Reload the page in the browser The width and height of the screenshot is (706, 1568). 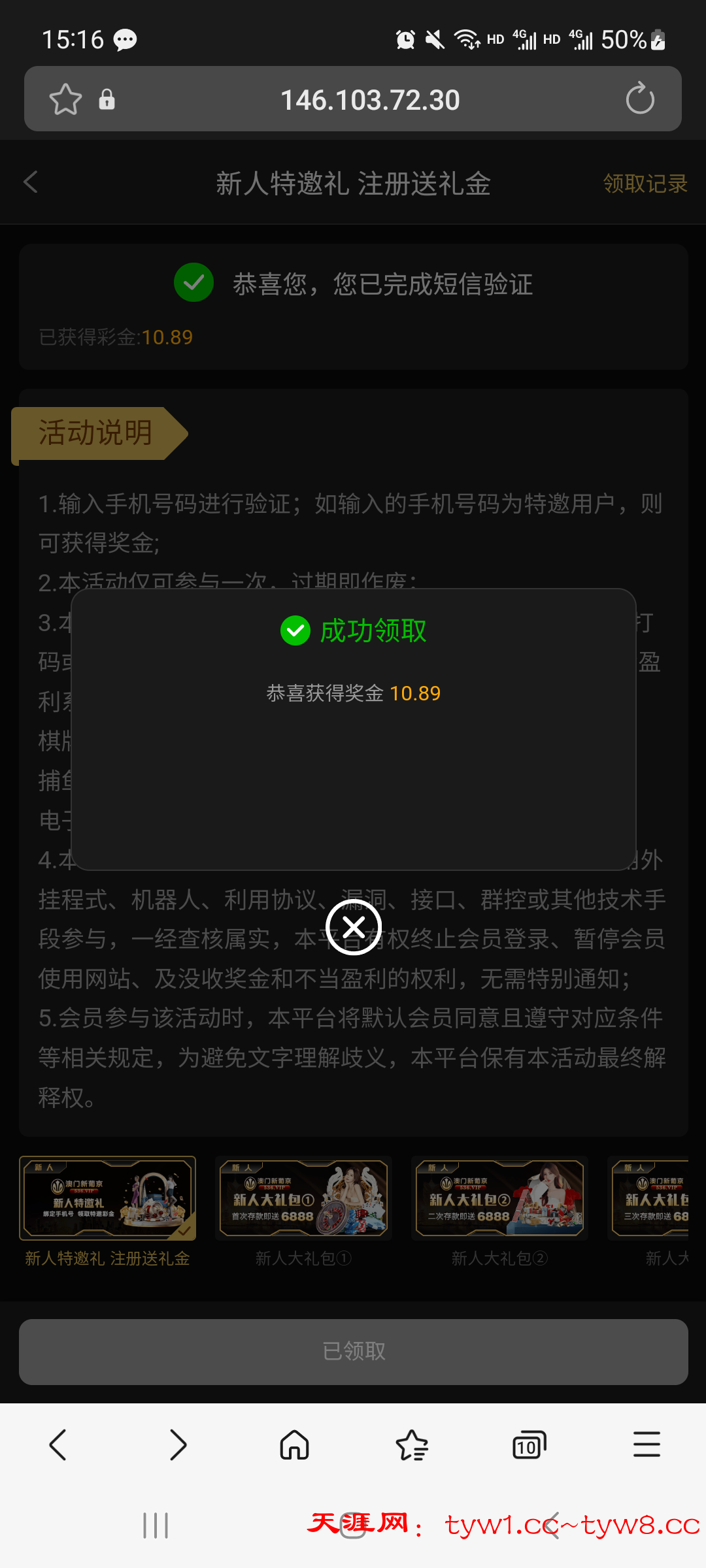639,99
